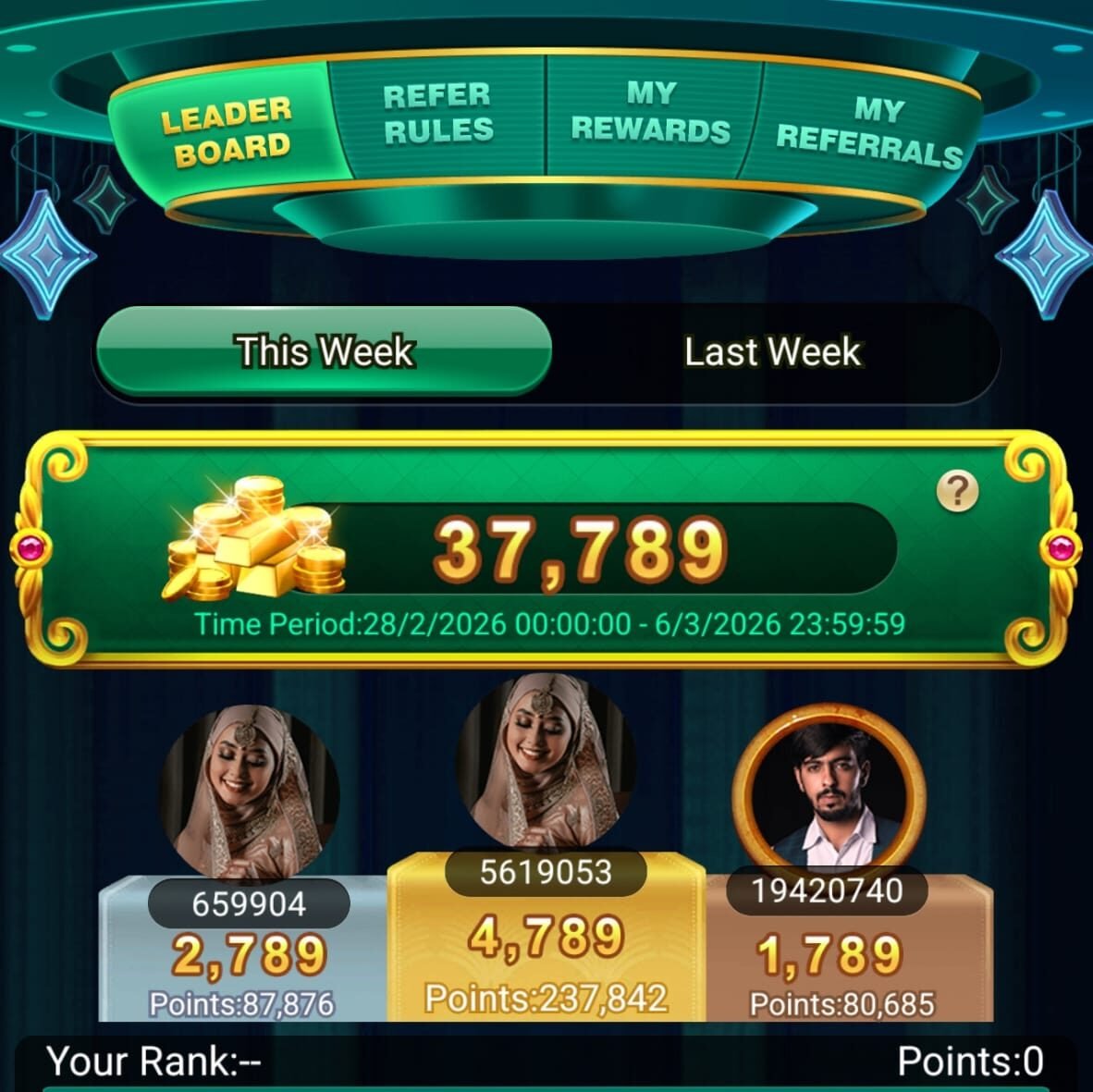Switch to the Refer Rules tab

[x=437, y=114]
